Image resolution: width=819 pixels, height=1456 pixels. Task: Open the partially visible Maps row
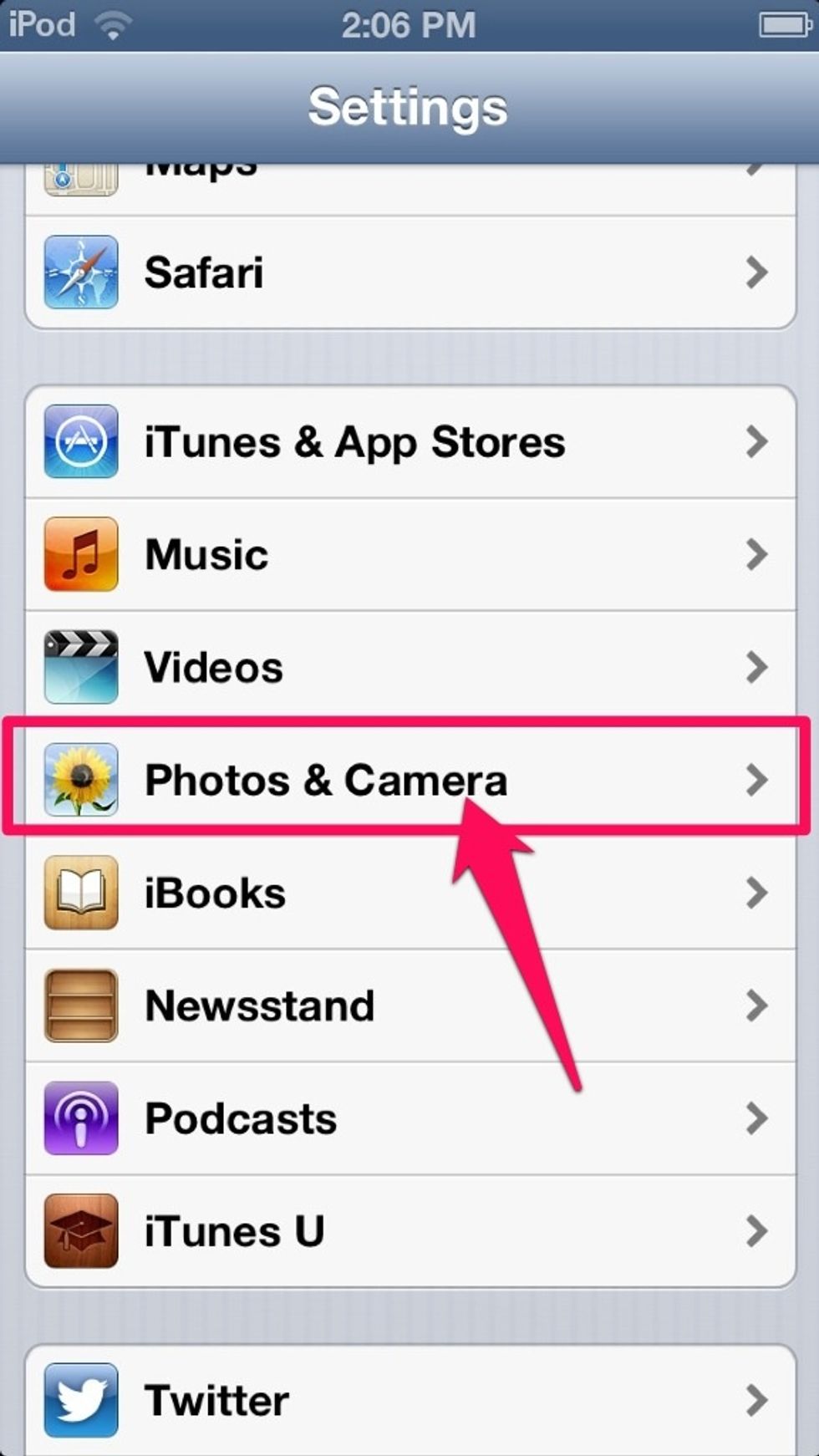click(x=410, y=189)
